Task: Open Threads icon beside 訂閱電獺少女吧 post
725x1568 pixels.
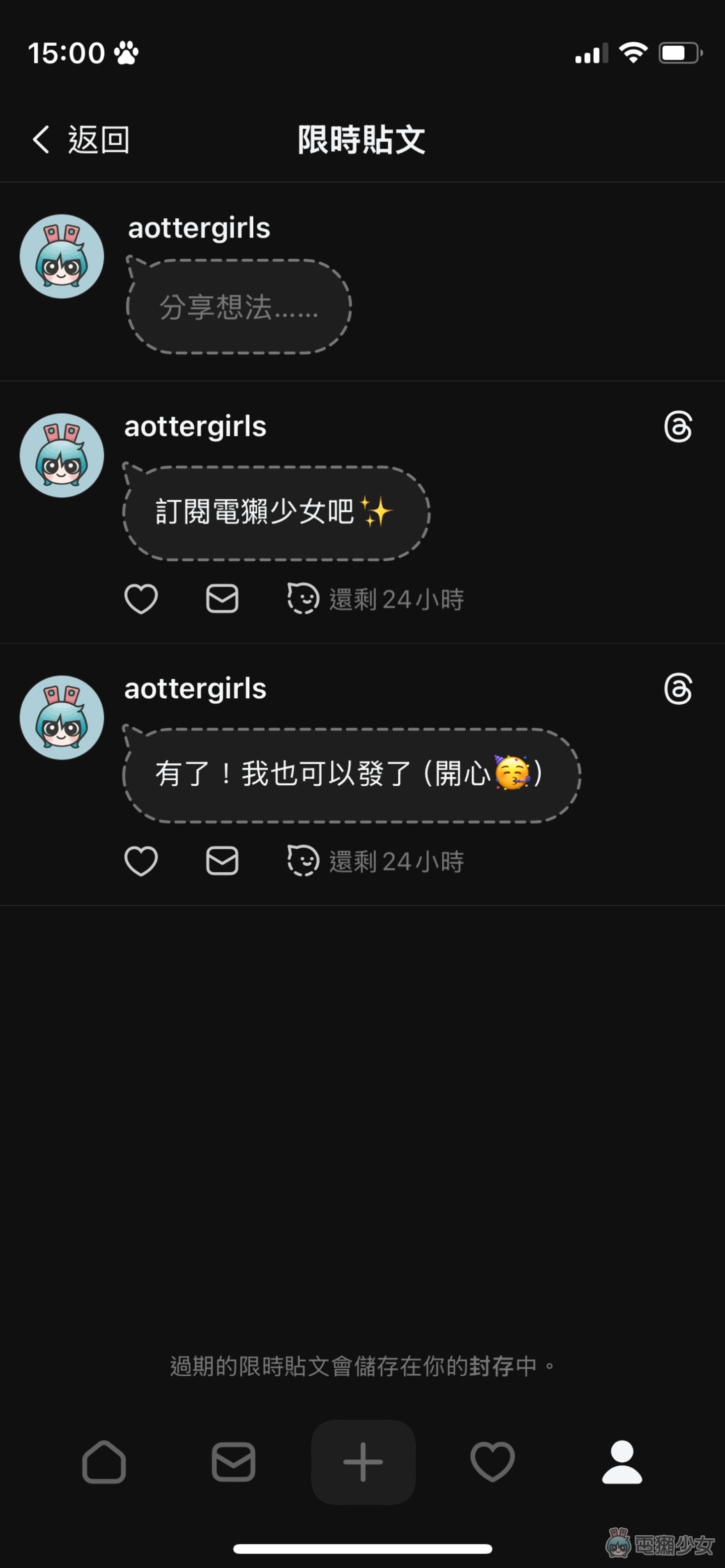Action: tap(678, 427)
